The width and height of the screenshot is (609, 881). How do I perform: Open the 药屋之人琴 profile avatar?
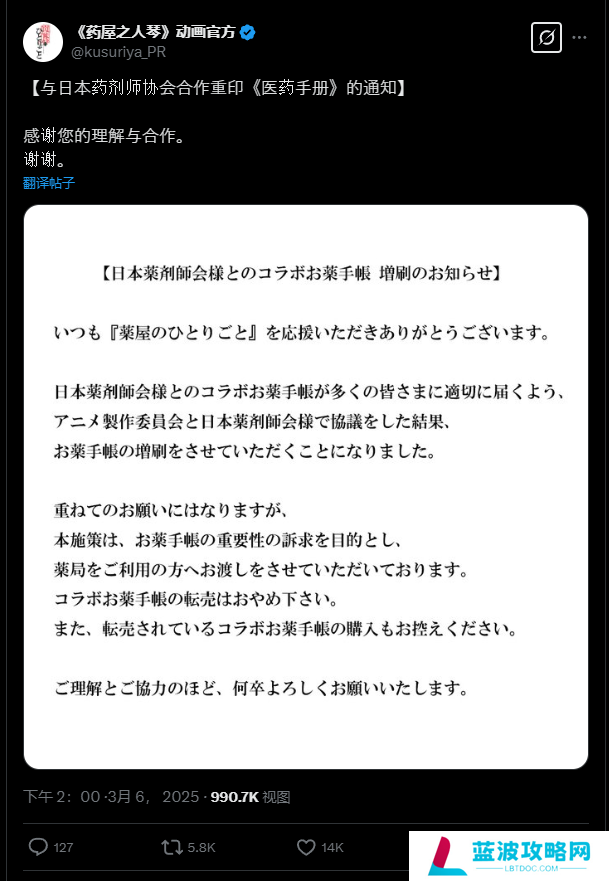43,41
